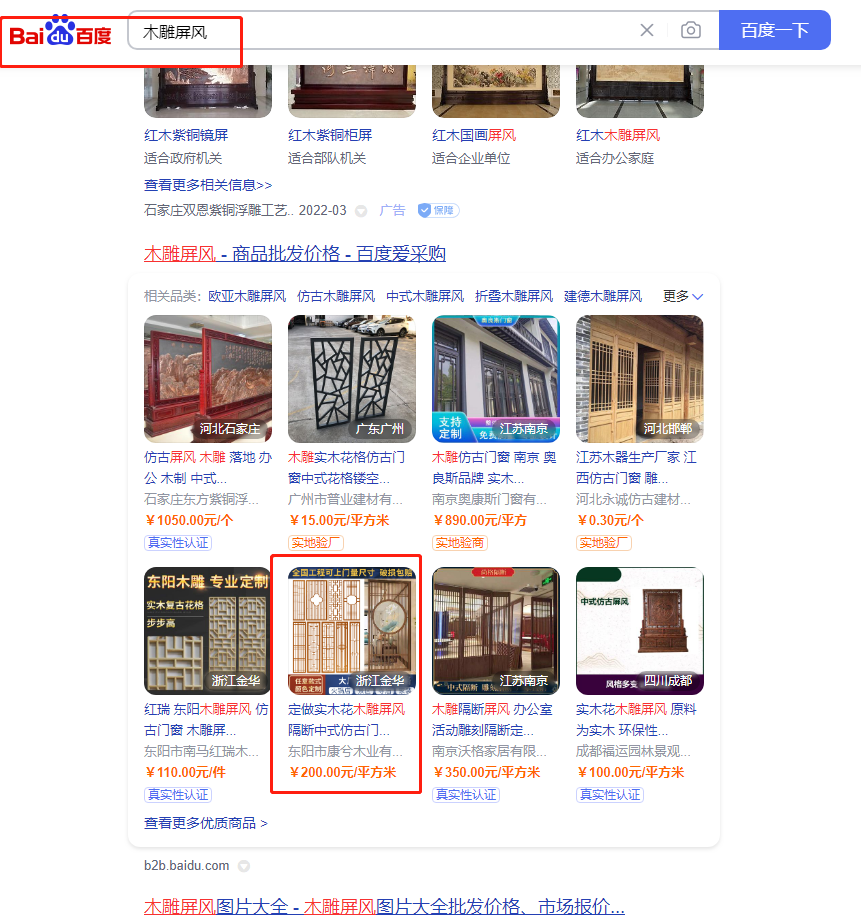Open the 四川成都 ¥100.00 screen product
861x921 pixels.
(640, 632)
